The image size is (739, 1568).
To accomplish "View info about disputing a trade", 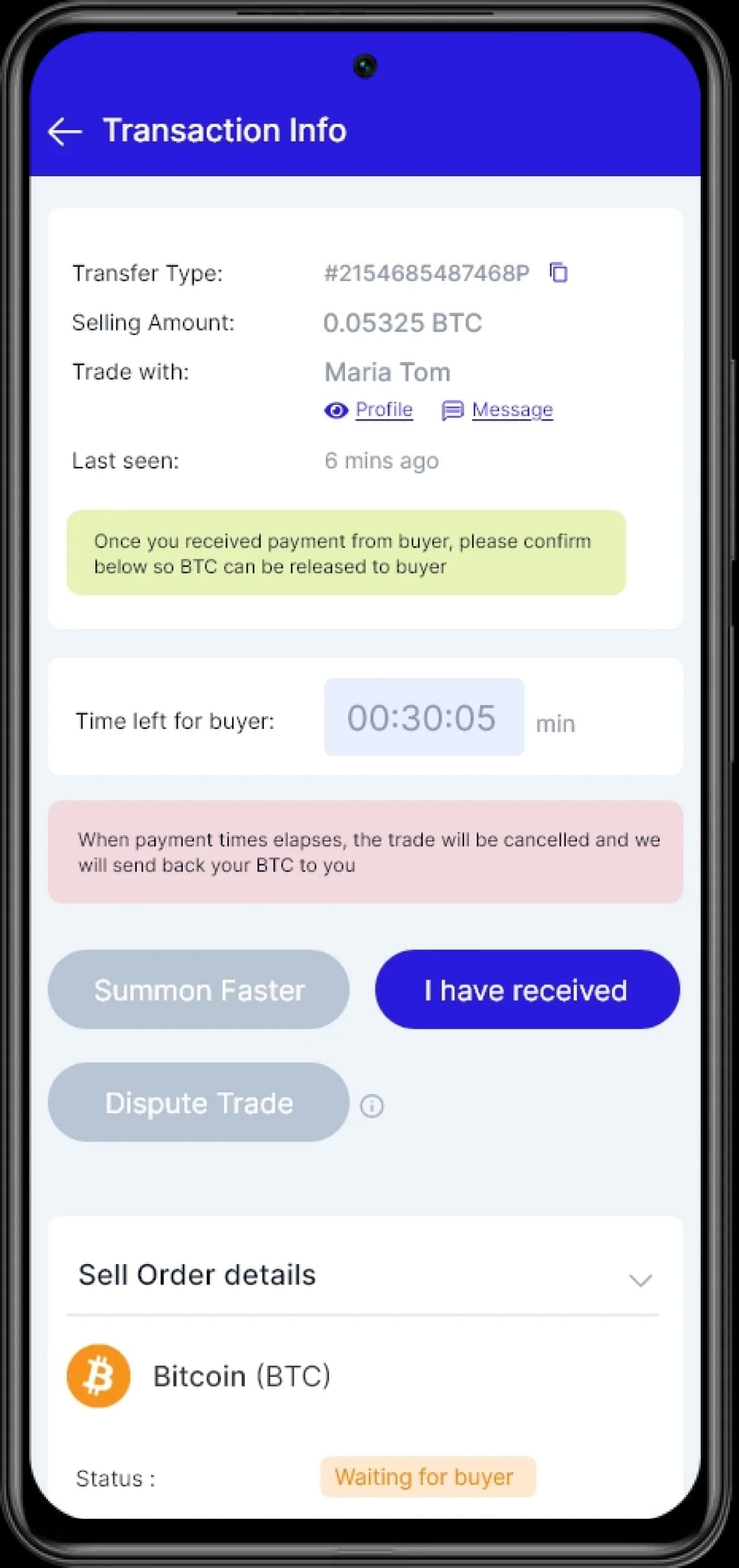I will pos(371,1105).
